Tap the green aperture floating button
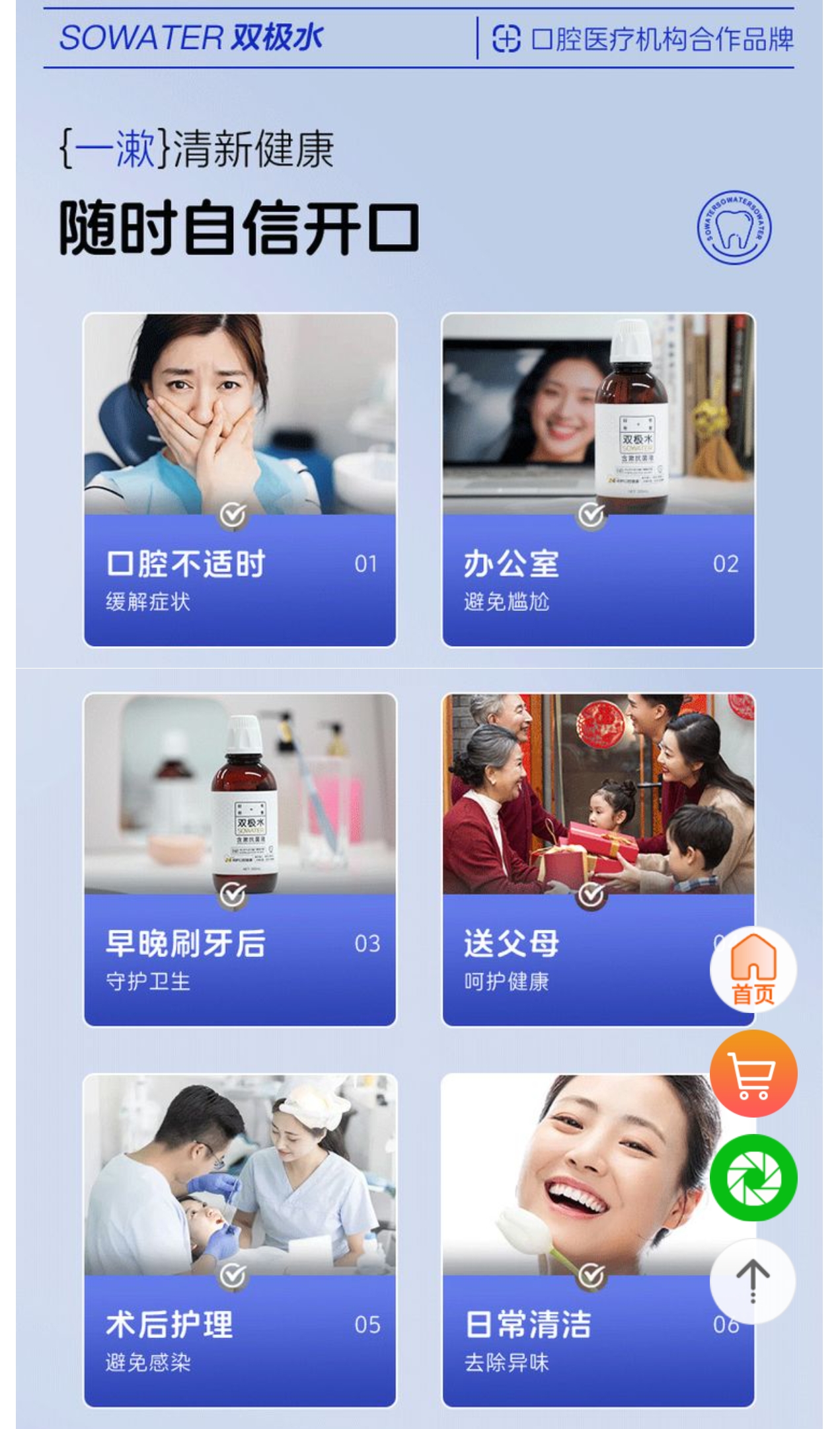The width and height of the screenshot is (840, 1429). coord(753,1177)
